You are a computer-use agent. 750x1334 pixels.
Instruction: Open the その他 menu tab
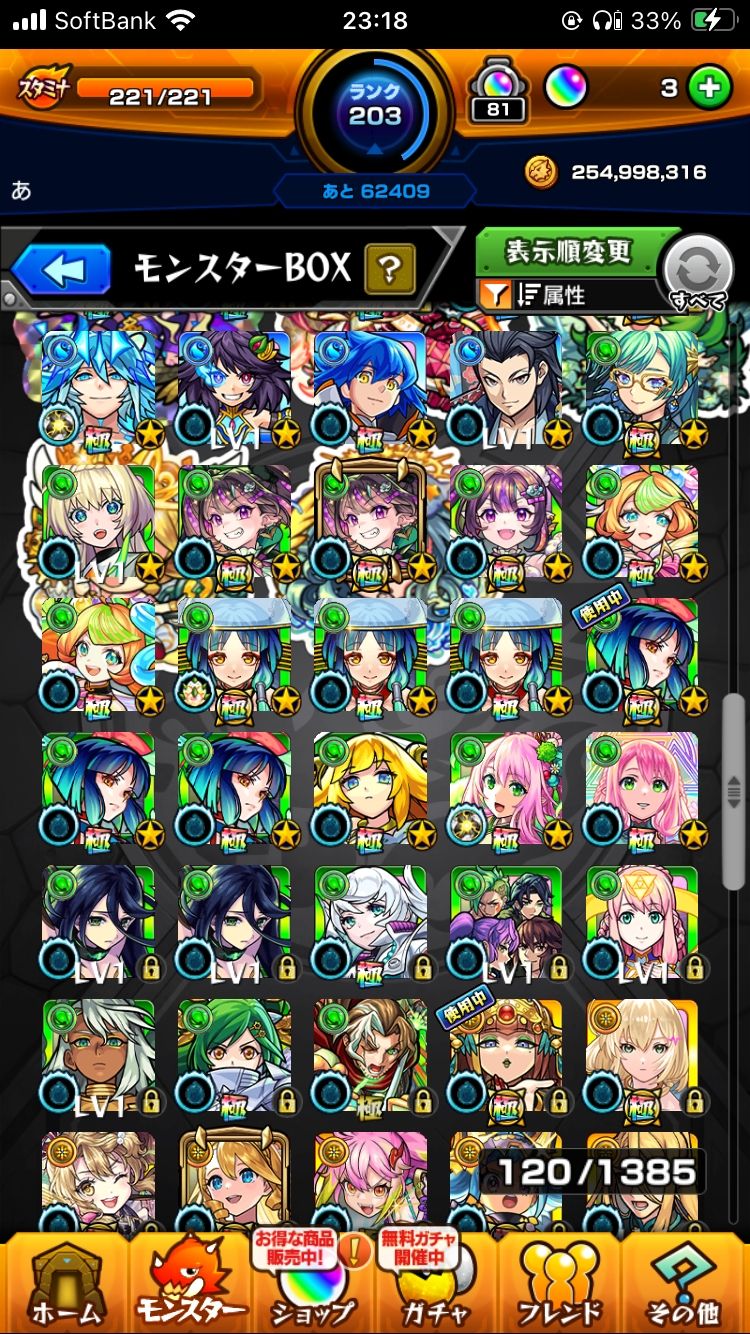[x=686, y=1284]
